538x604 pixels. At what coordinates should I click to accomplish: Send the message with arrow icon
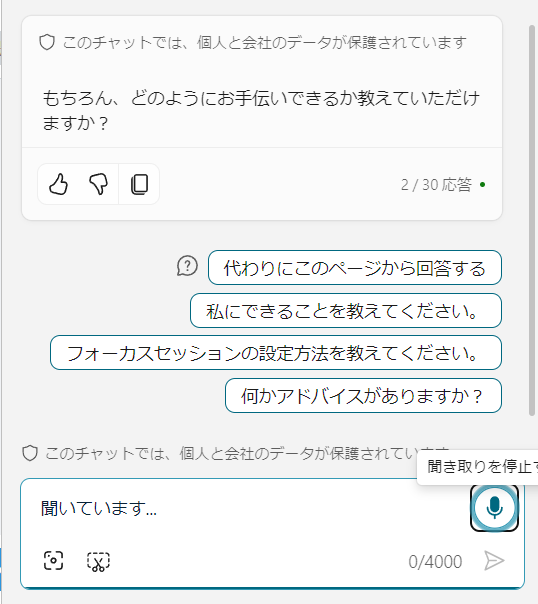494,560
